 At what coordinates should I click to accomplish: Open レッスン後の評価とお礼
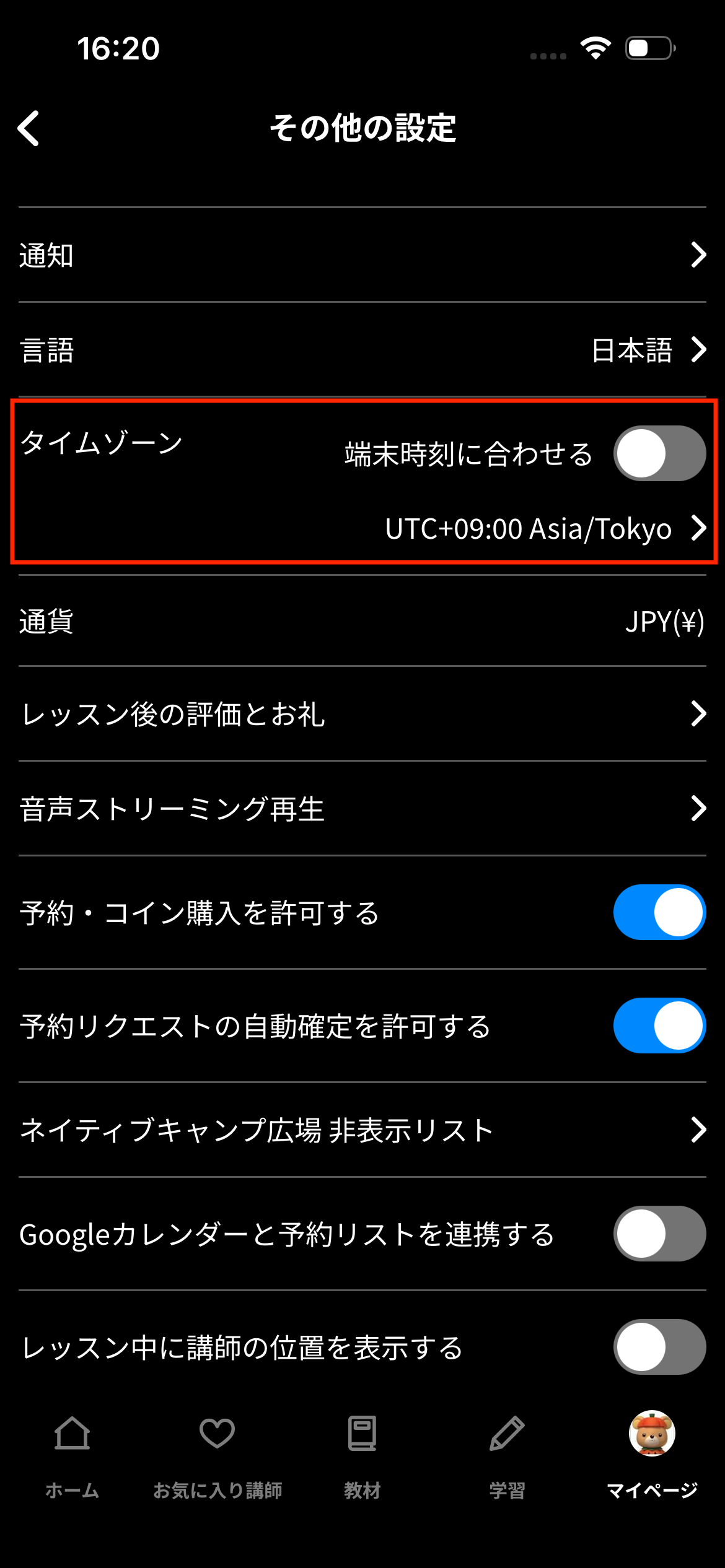(x=362, y=714)
